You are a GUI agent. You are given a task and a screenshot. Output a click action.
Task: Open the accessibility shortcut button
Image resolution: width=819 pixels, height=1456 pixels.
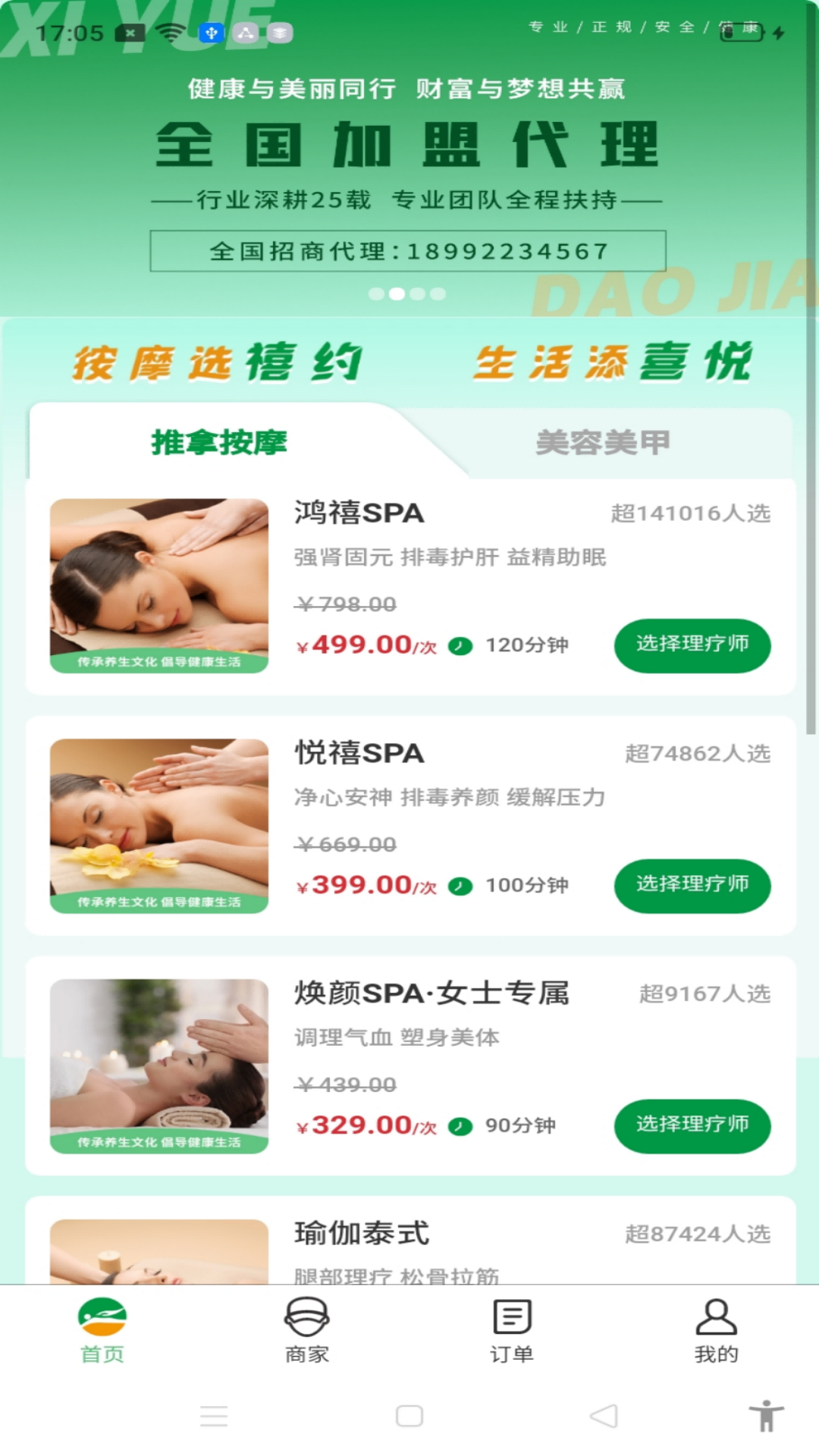point(767,1416)
